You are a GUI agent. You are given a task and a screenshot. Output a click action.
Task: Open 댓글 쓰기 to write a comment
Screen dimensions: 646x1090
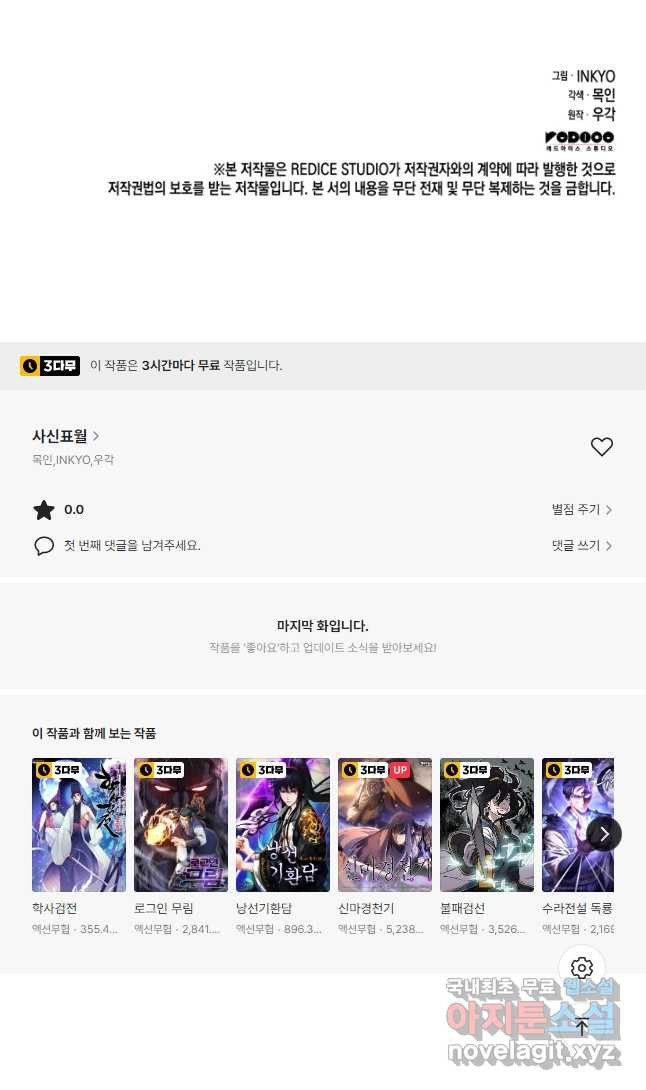(581, 546)
